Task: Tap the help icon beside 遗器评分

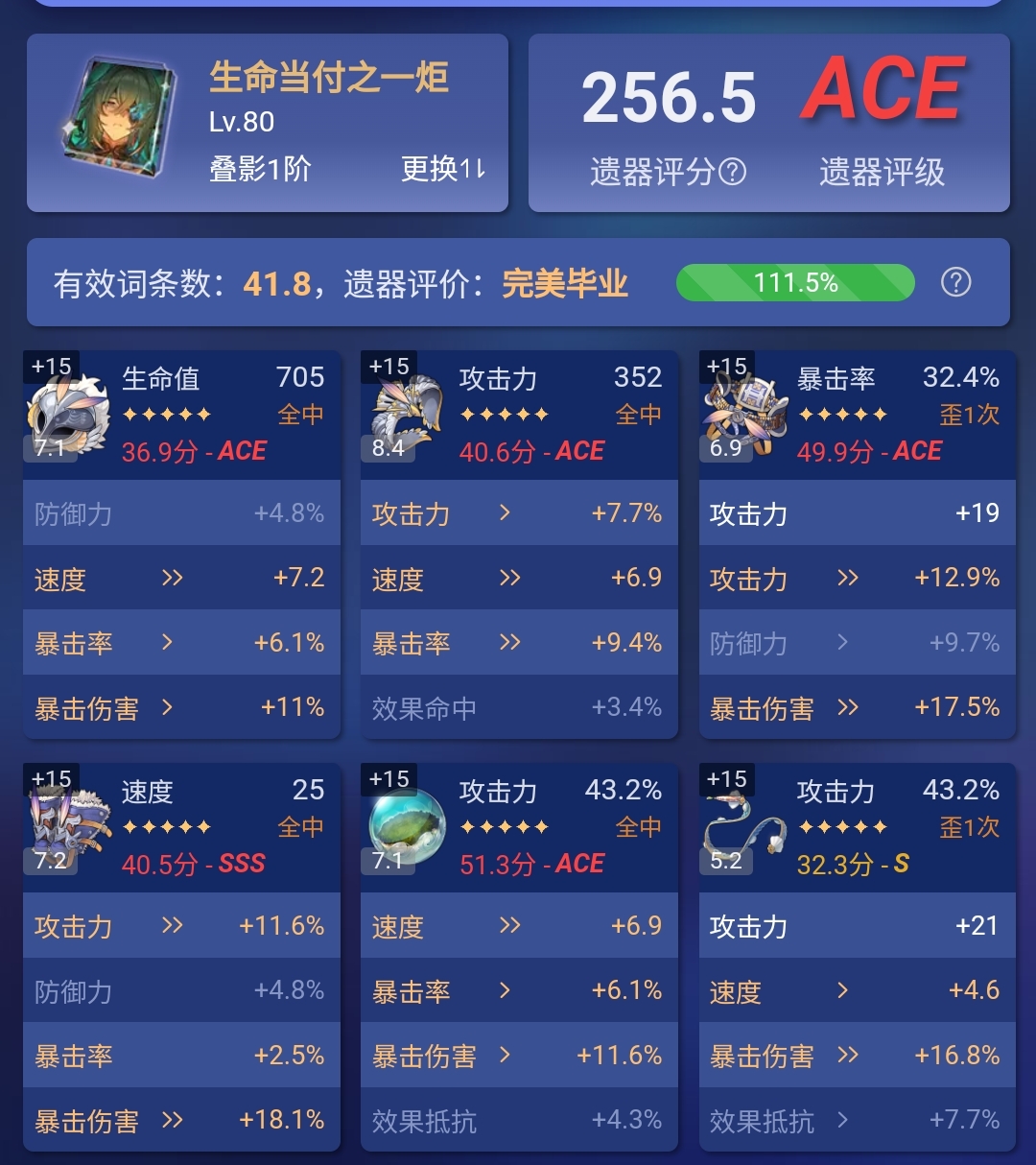Action: (x=732, y=172)
